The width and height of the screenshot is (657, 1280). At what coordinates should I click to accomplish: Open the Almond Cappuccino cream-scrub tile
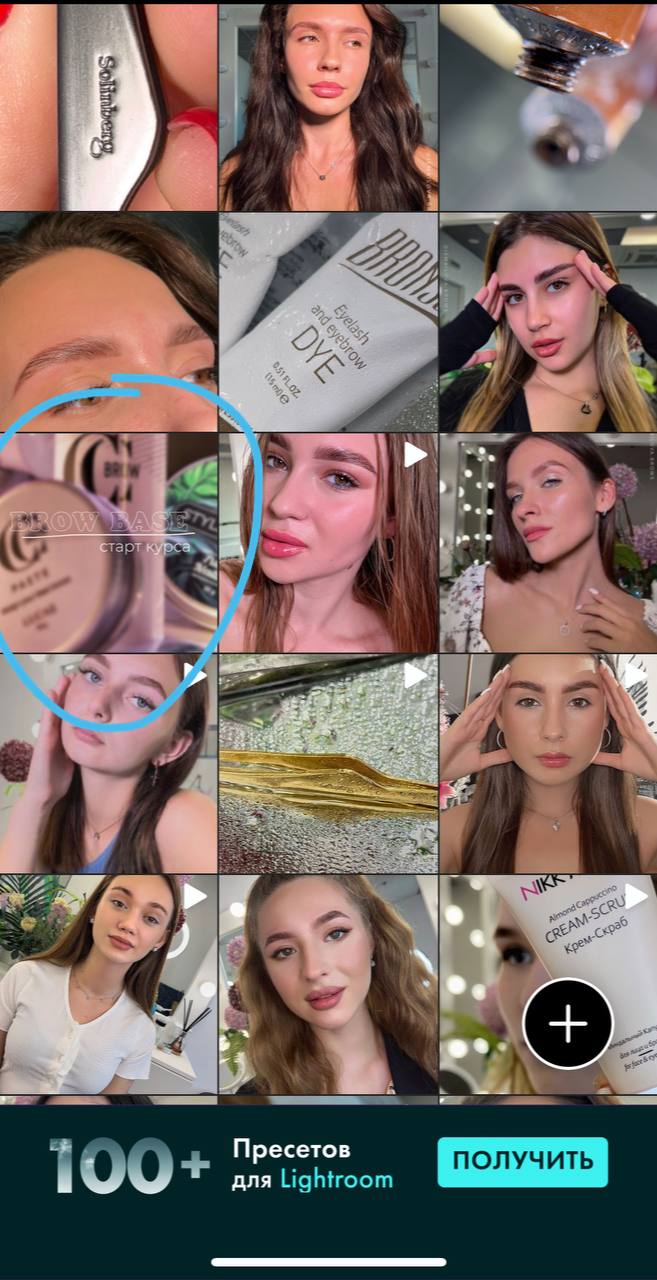[548, 984]
